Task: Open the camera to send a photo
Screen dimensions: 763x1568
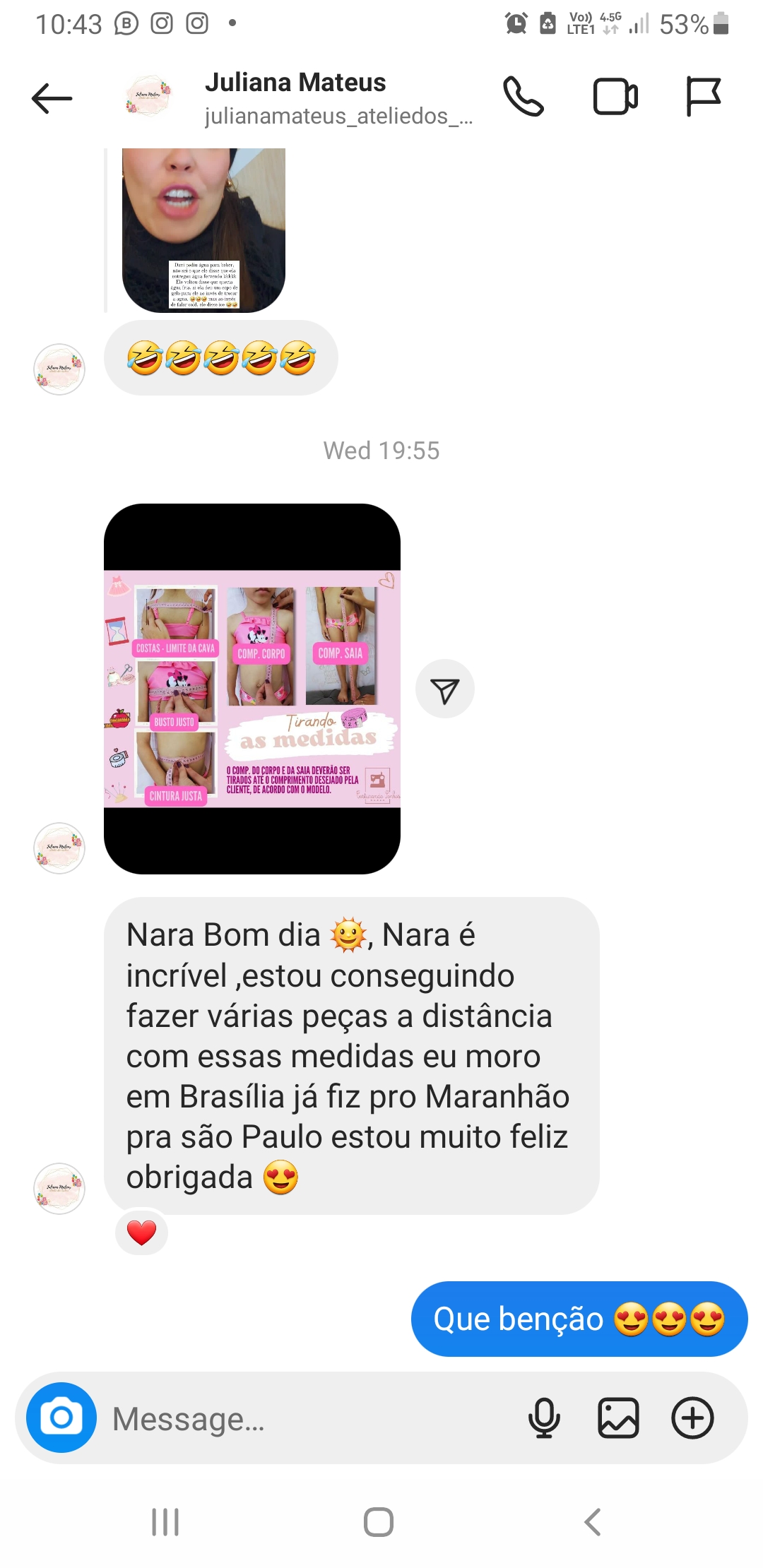Action: (x=61, y=1418)
